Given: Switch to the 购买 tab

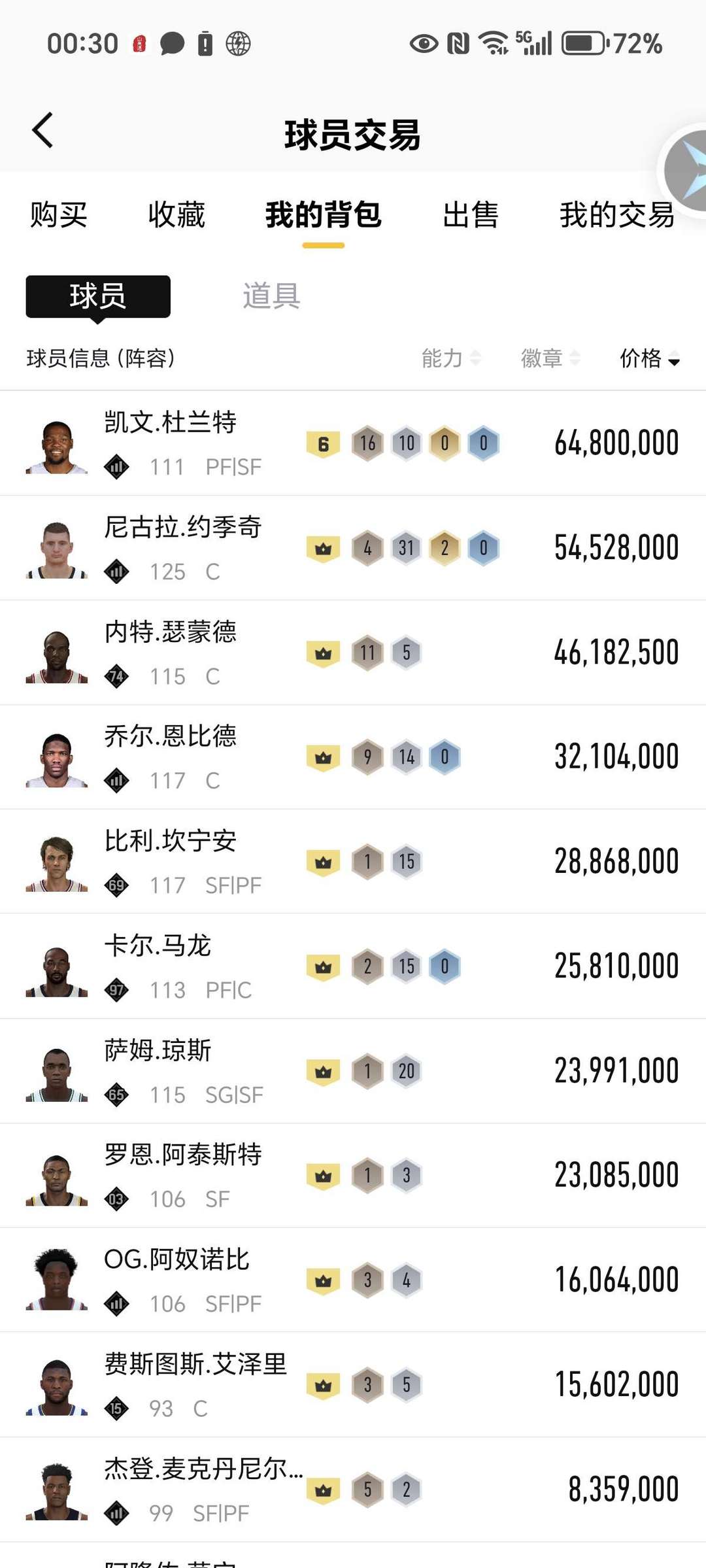Looking at the screenshot, I should (59, 215).
